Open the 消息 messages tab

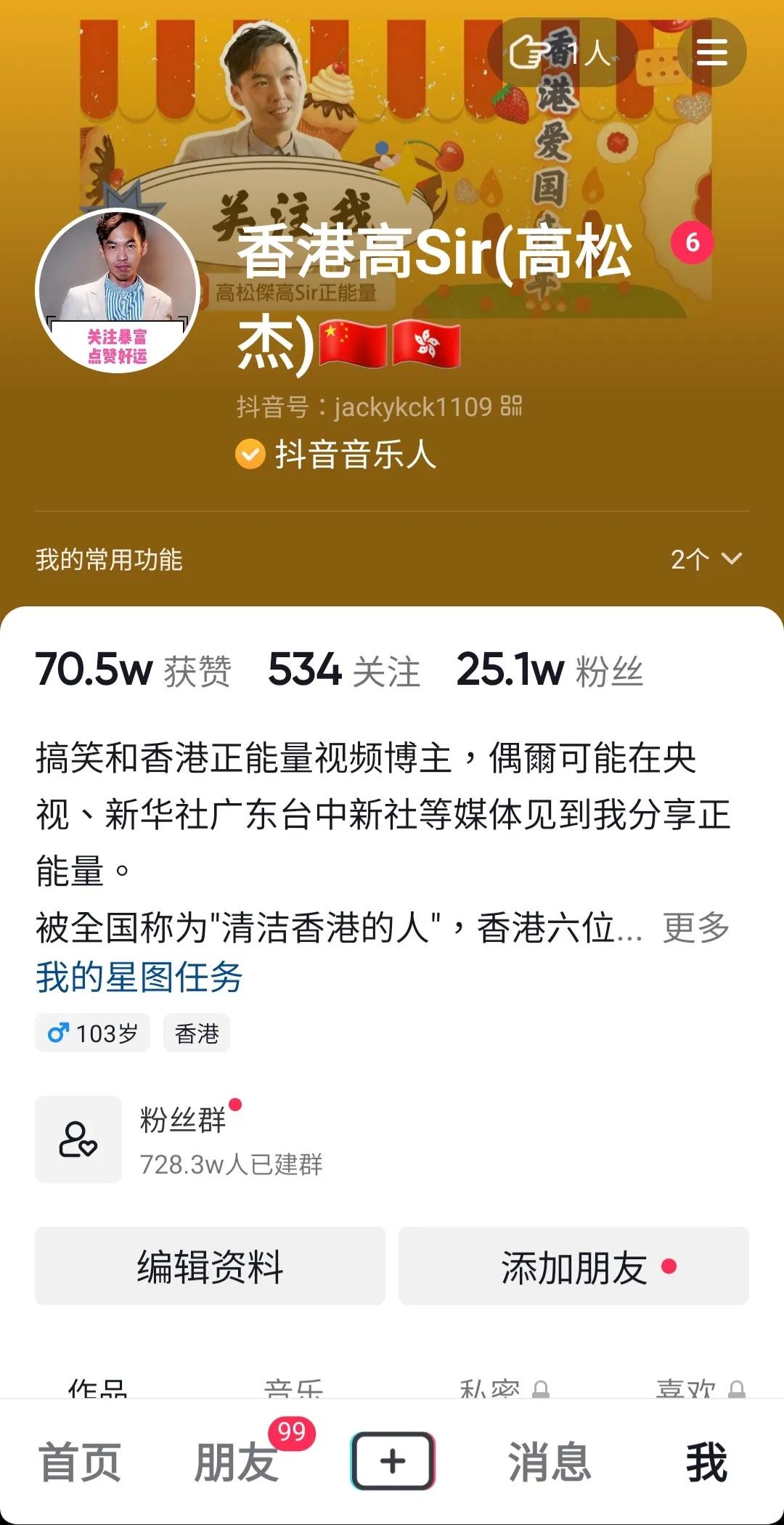click(550, 1461)
